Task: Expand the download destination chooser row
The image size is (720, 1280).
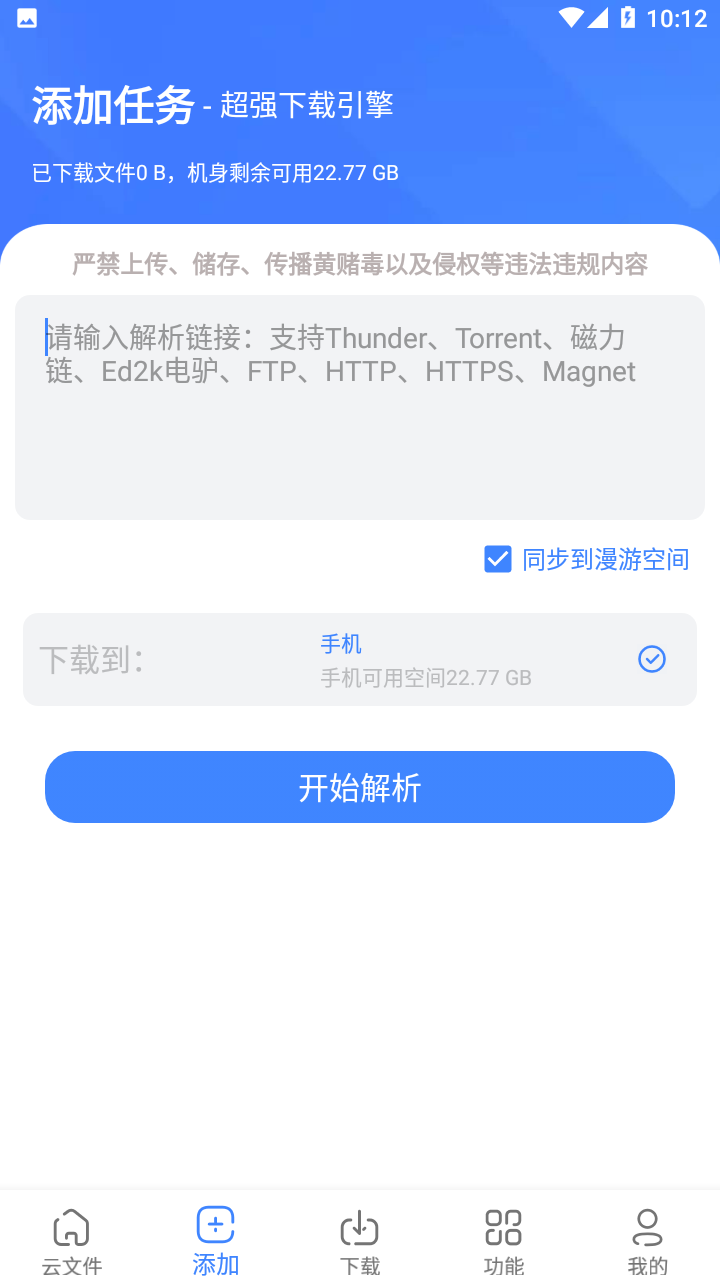Action: pos(359,659)
